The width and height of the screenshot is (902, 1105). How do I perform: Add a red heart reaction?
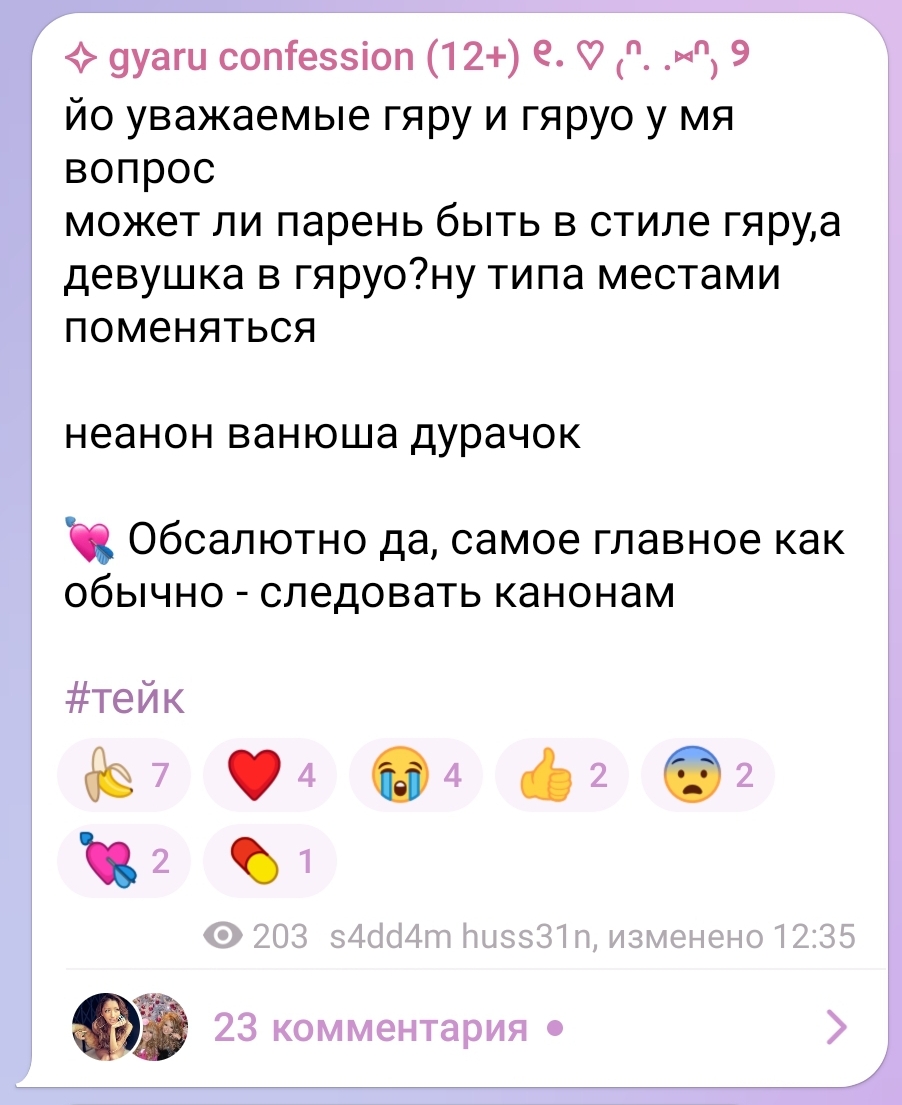[269, 776]
